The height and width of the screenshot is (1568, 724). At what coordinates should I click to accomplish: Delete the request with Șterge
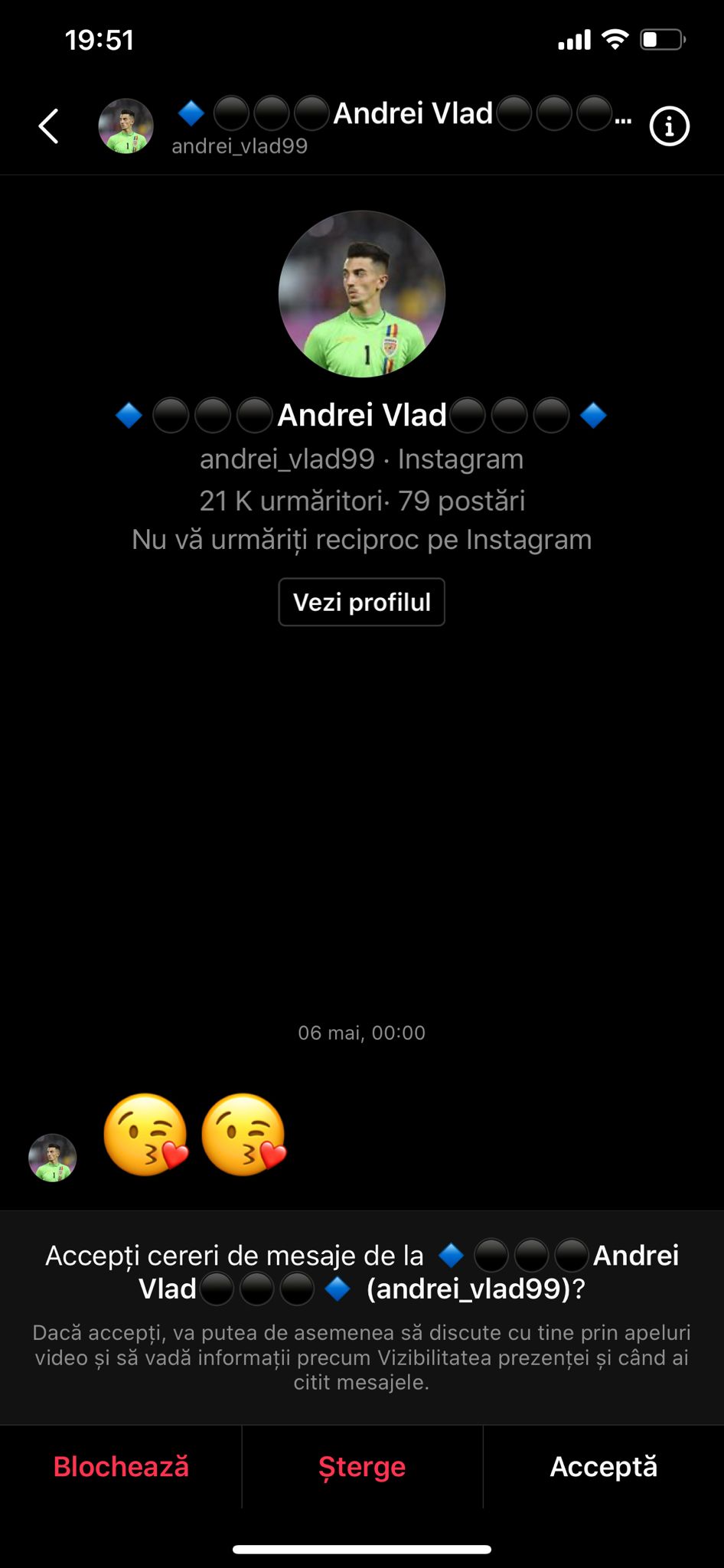pos(362,1466)
